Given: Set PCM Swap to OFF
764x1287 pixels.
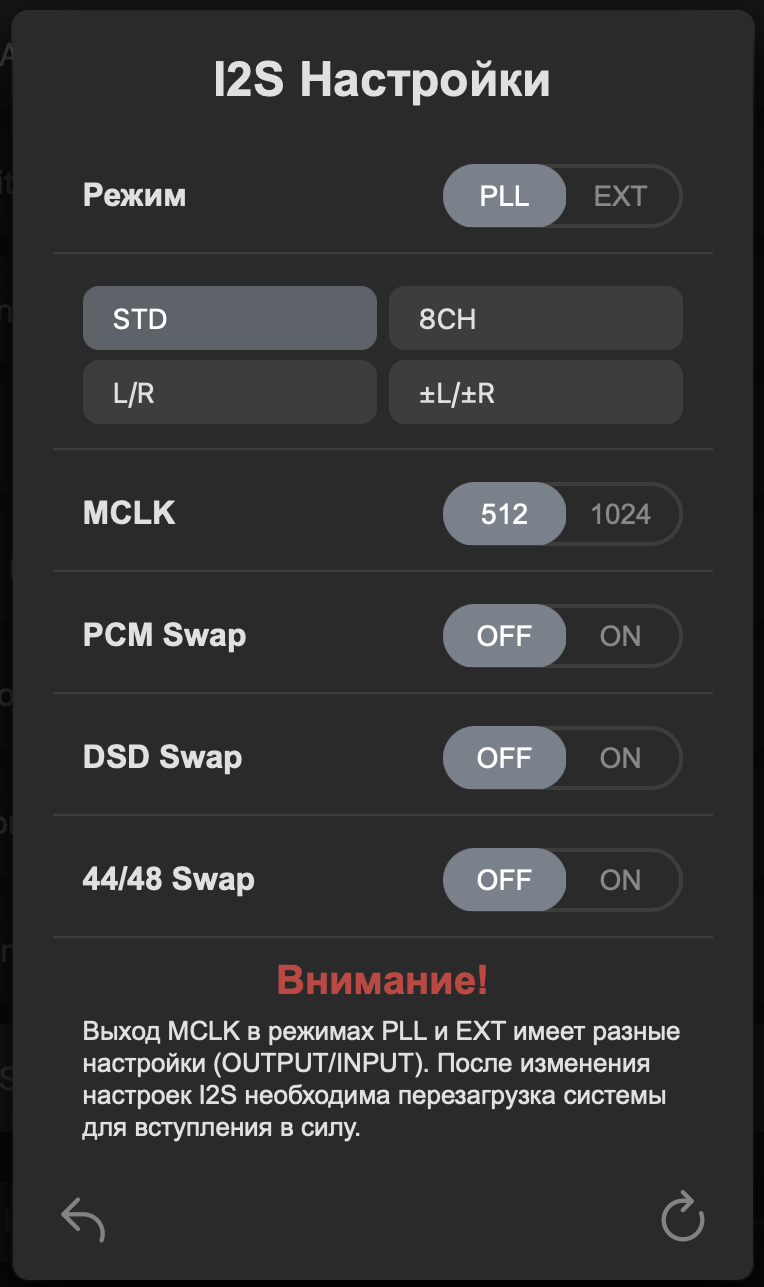Looking at the screenshot, I should (x=504, y=636).
